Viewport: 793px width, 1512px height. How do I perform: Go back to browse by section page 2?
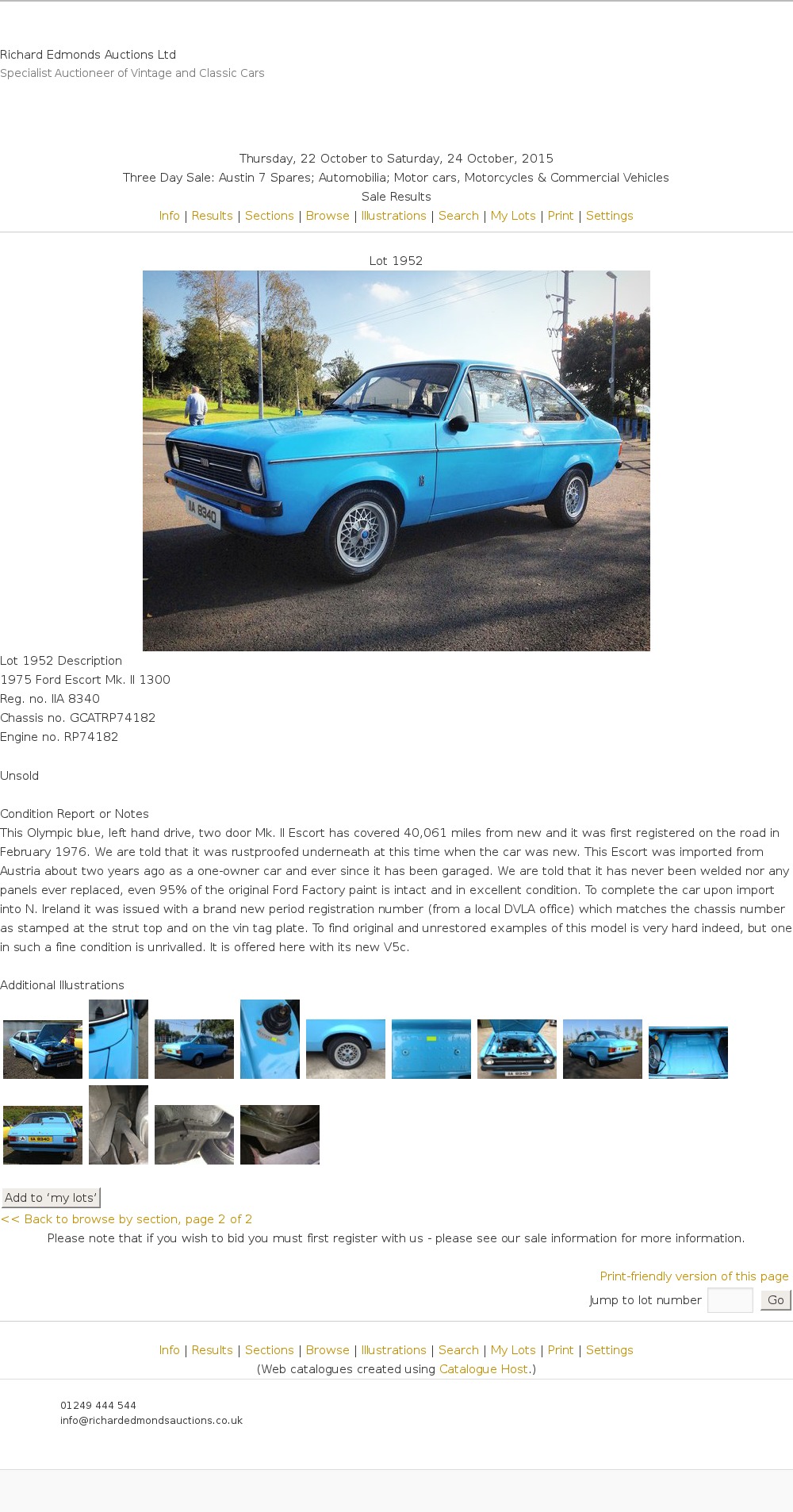pyautogui.click(x=126, y=1219)
